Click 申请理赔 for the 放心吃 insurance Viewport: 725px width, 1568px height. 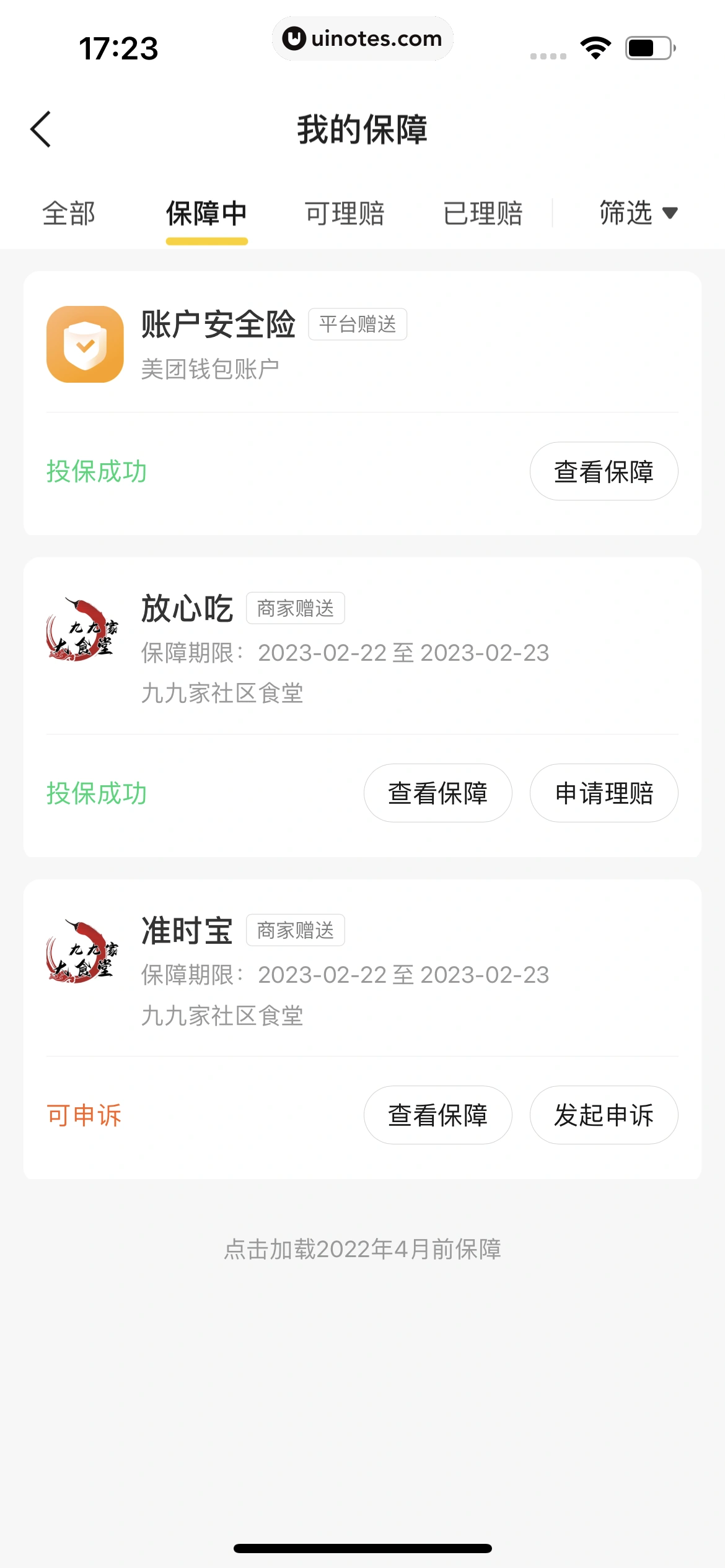click(x=604, y=793)
